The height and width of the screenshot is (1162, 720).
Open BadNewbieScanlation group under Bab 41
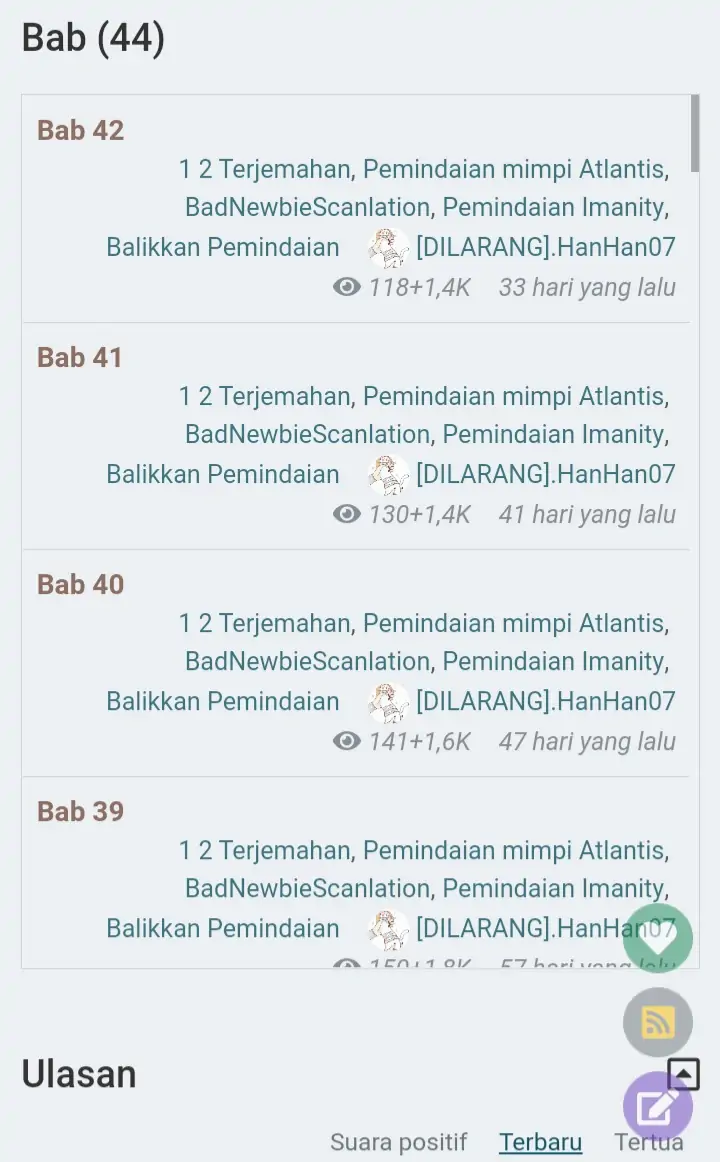tap(307, 434)
